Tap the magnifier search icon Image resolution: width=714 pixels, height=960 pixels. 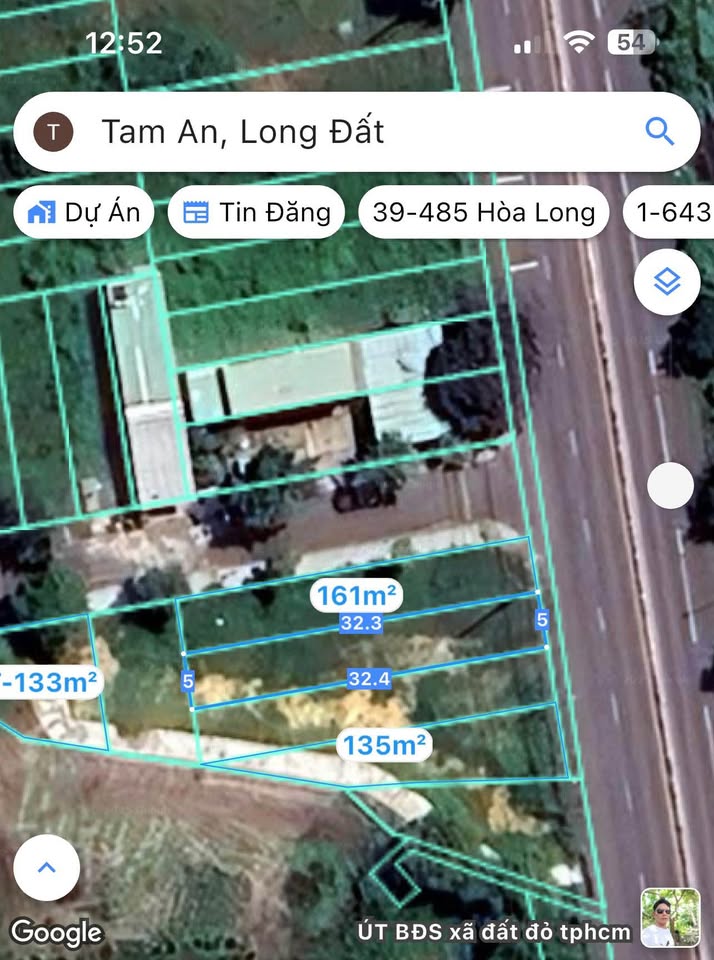tap(659, 131)
